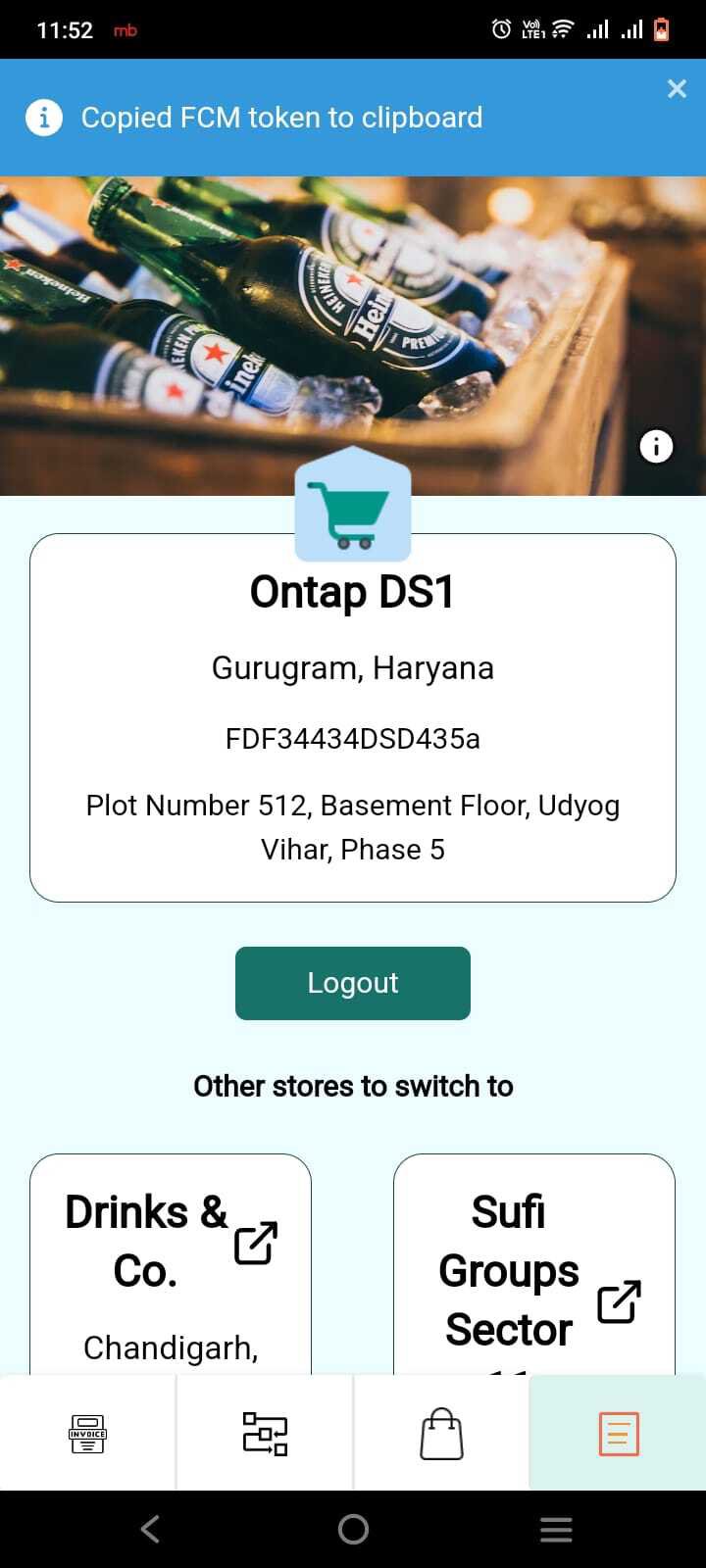
Task: Tap the store address text
Action: point(353,826)
